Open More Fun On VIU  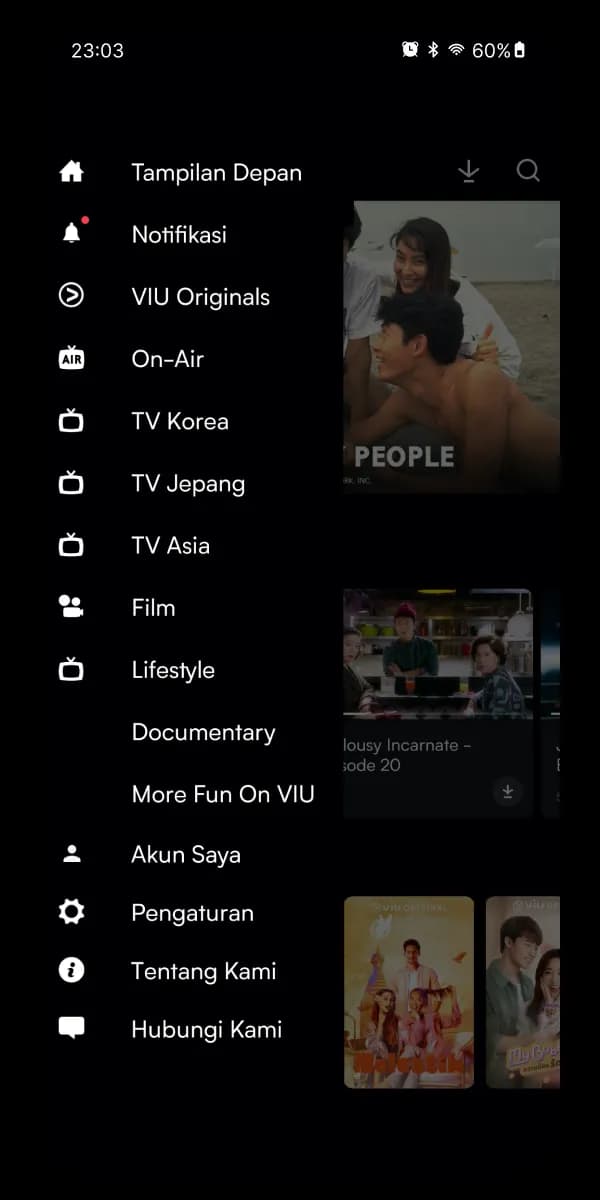[x=223, y=794]
